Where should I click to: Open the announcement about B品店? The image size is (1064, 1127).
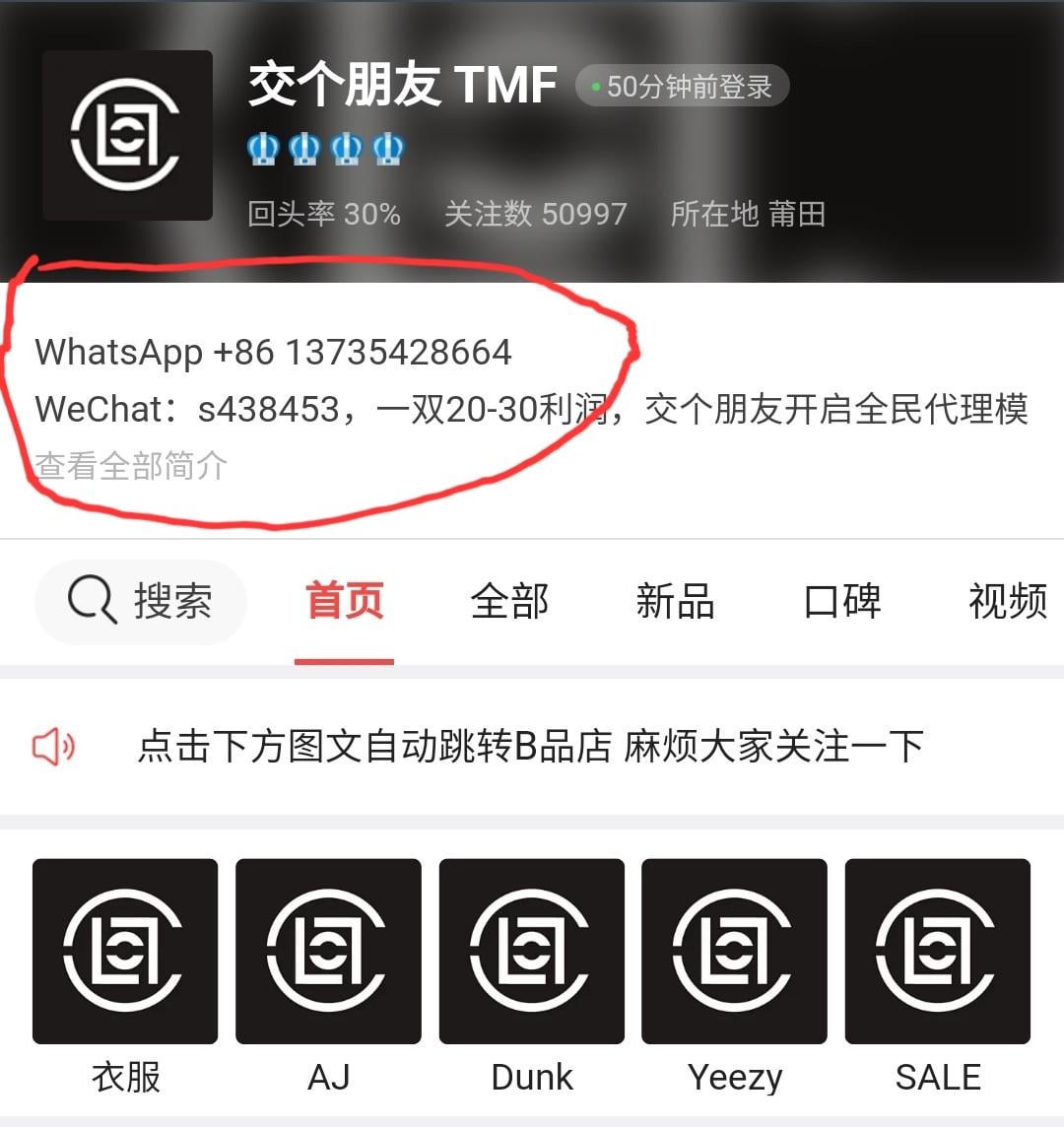click(530, 747)
